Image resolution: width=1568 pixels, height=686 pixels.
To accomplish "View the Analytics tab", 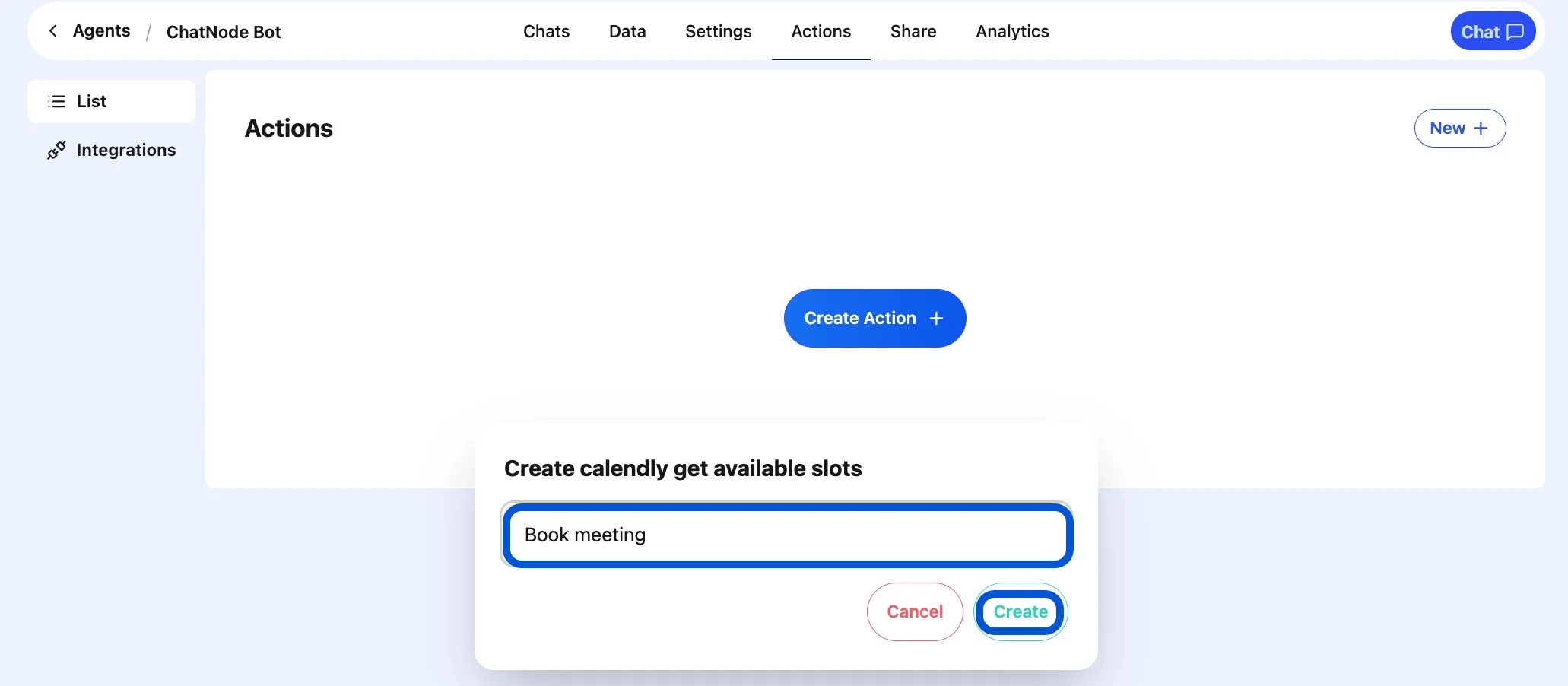I will [x=1011, y=31].
